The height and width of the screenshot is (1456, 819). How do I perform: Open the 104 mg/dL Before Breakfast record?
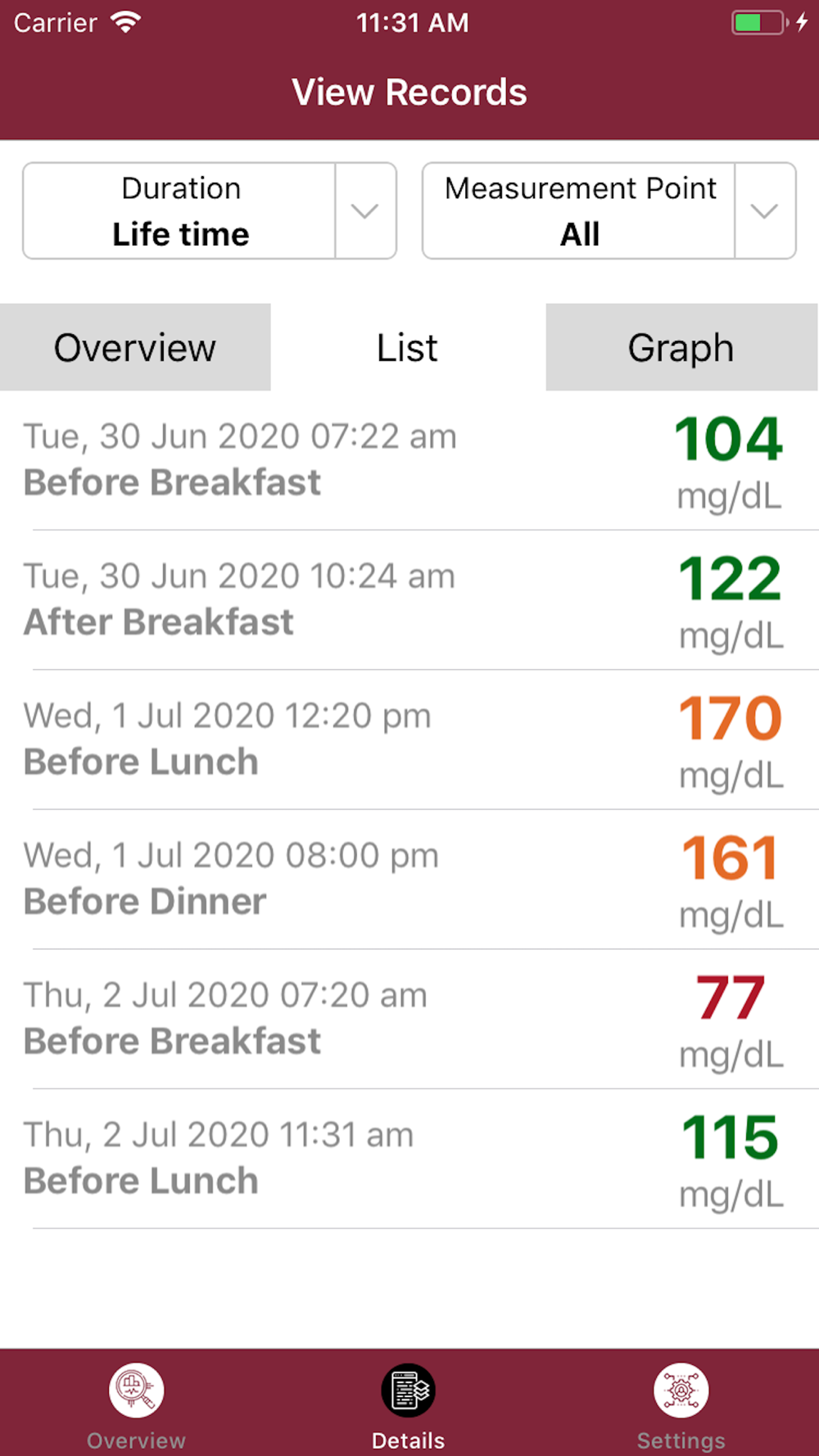tap(409, 460)
